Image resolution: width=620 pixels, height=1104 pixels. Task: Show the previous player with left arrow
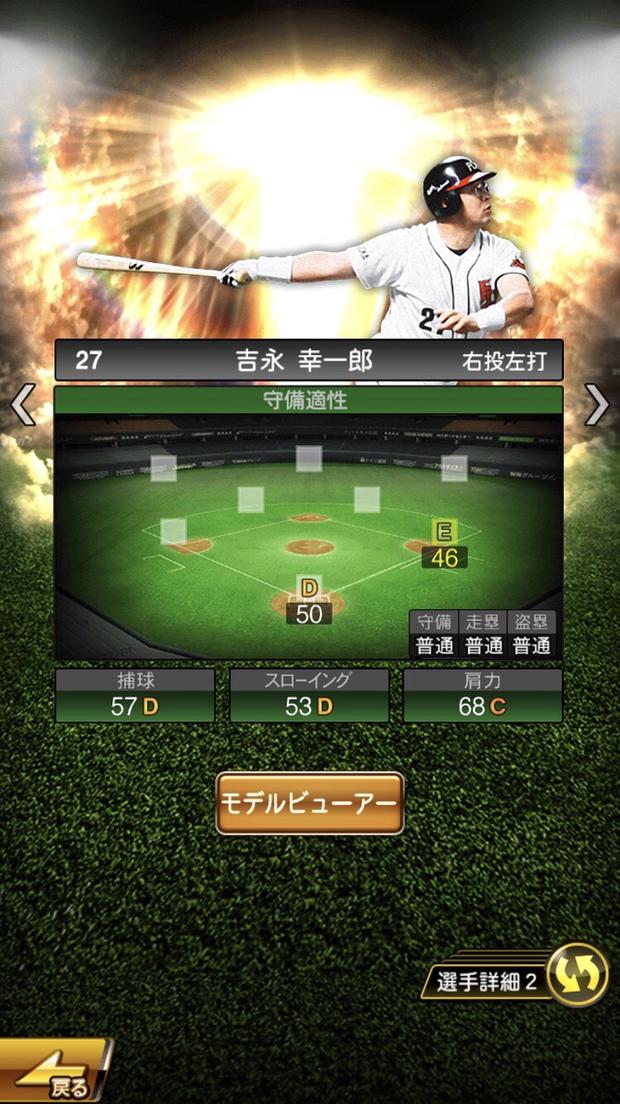point(22,405)
